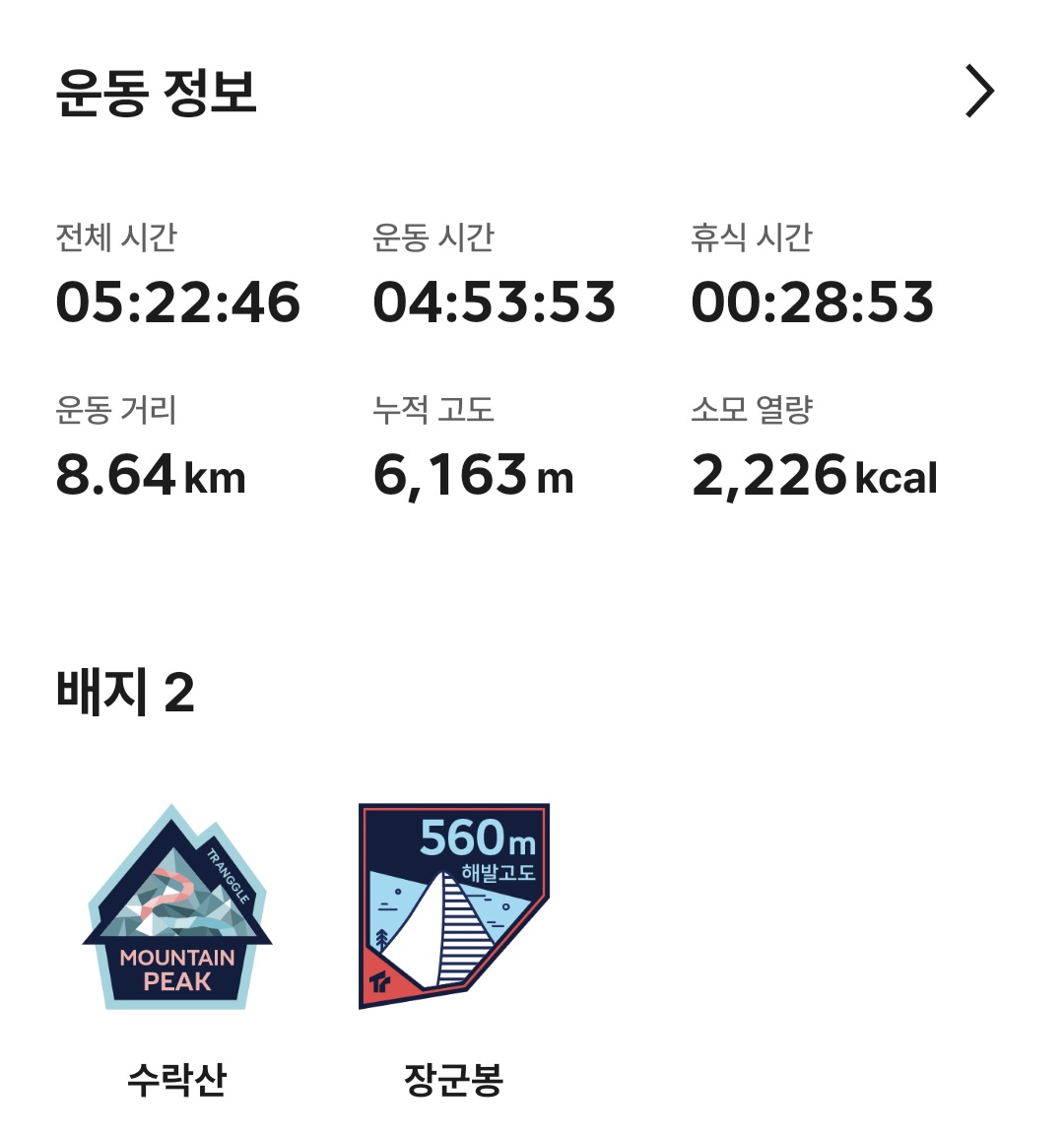Click the TRANGGLE ribbon on the 수락산 badge
The width and height of the screenshot is (1064, 1136).
(x=229, y=872)
